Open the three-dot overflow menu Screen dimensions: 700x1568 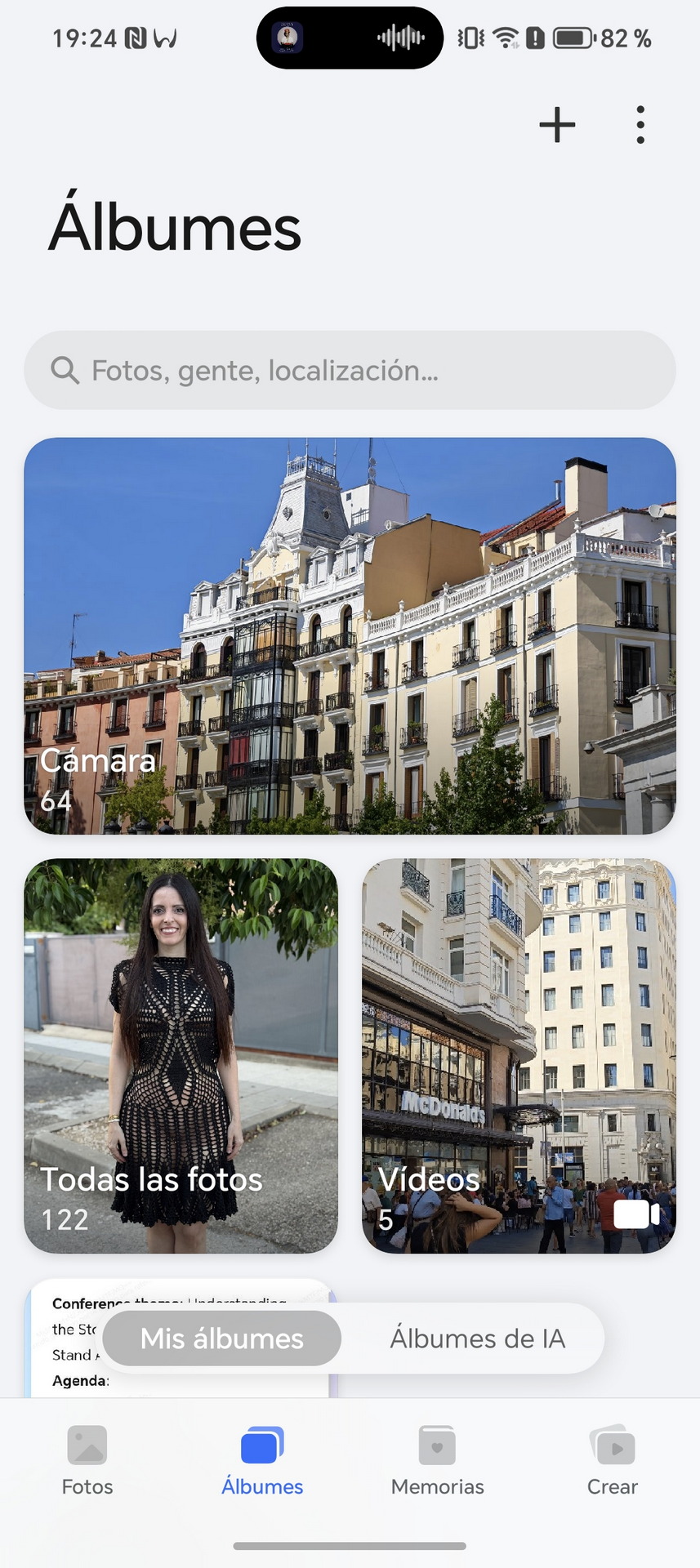pyautogui.click(x=640, y=125)
